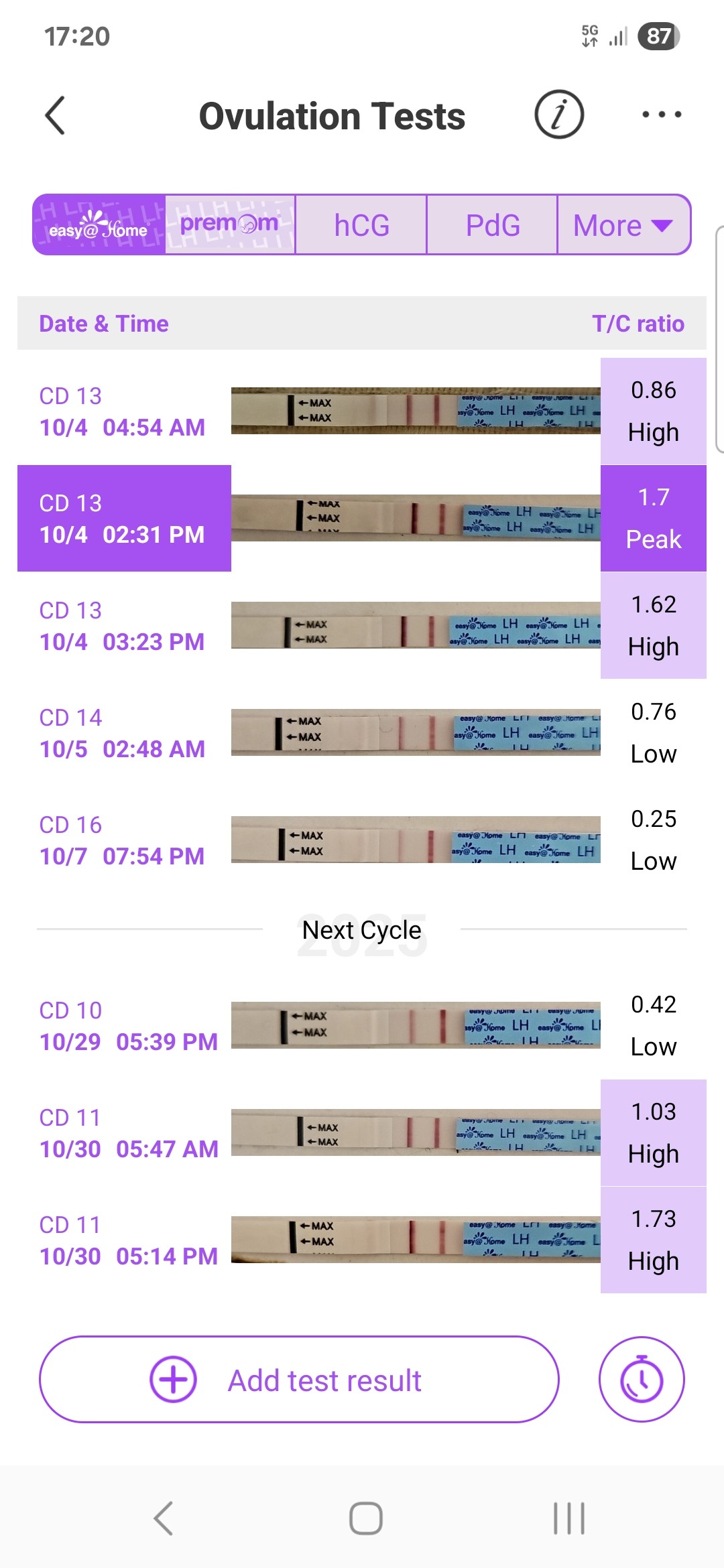This screenshot has height=1568, width=724.
Task: Select the Easy@Home test tab
Action: (x=99, y=225)
